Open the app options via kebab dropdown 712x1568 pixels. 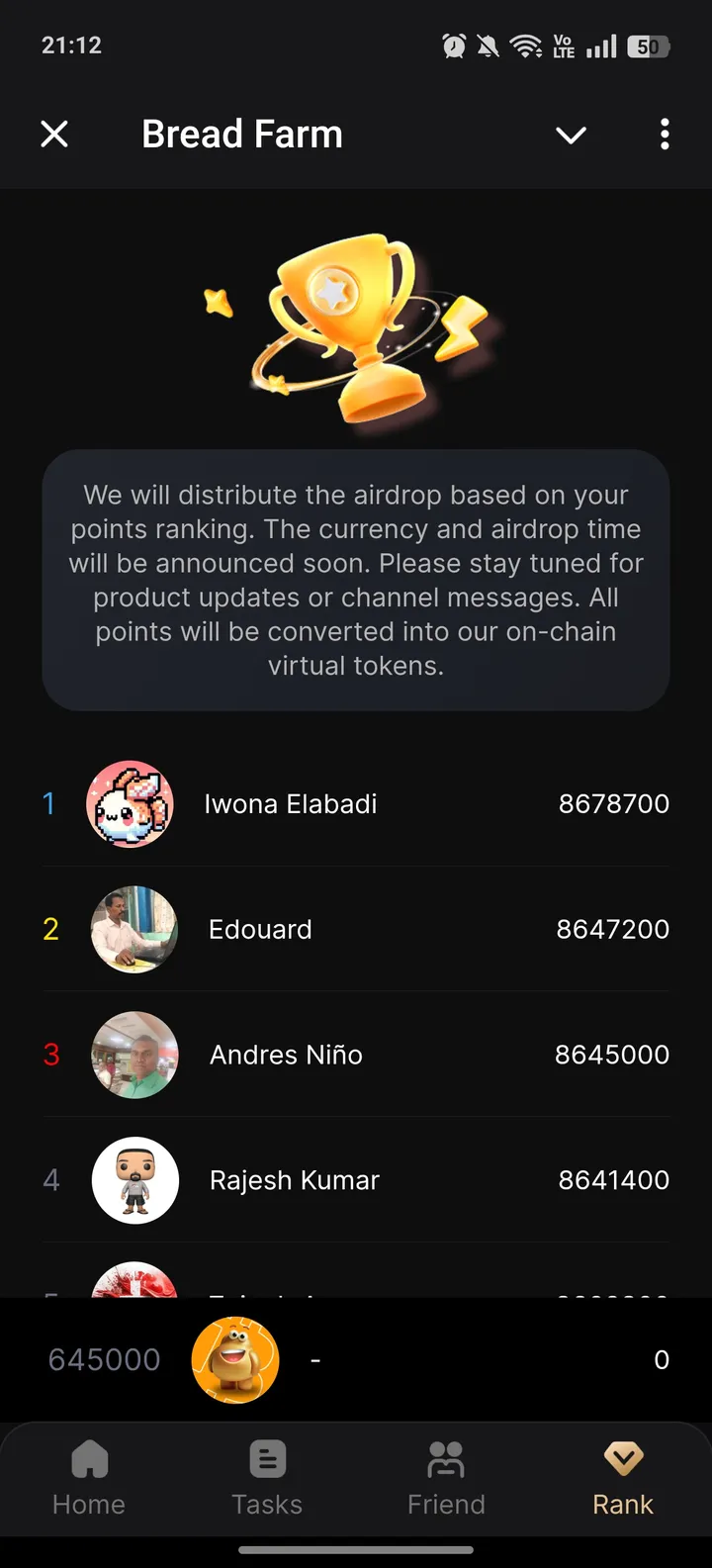point(664,135)
